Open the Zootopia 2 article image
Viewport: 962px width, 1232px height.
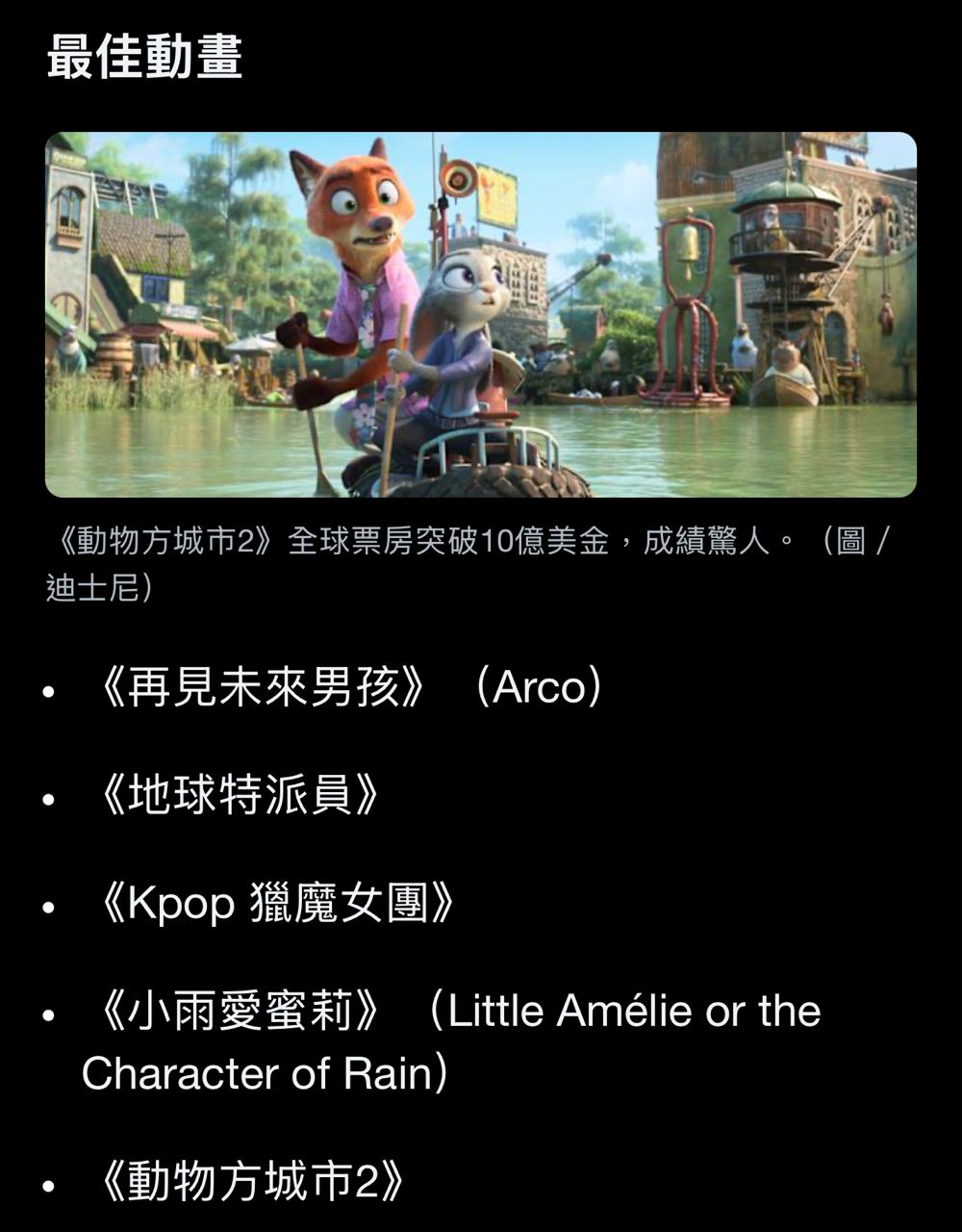point(480,314)
